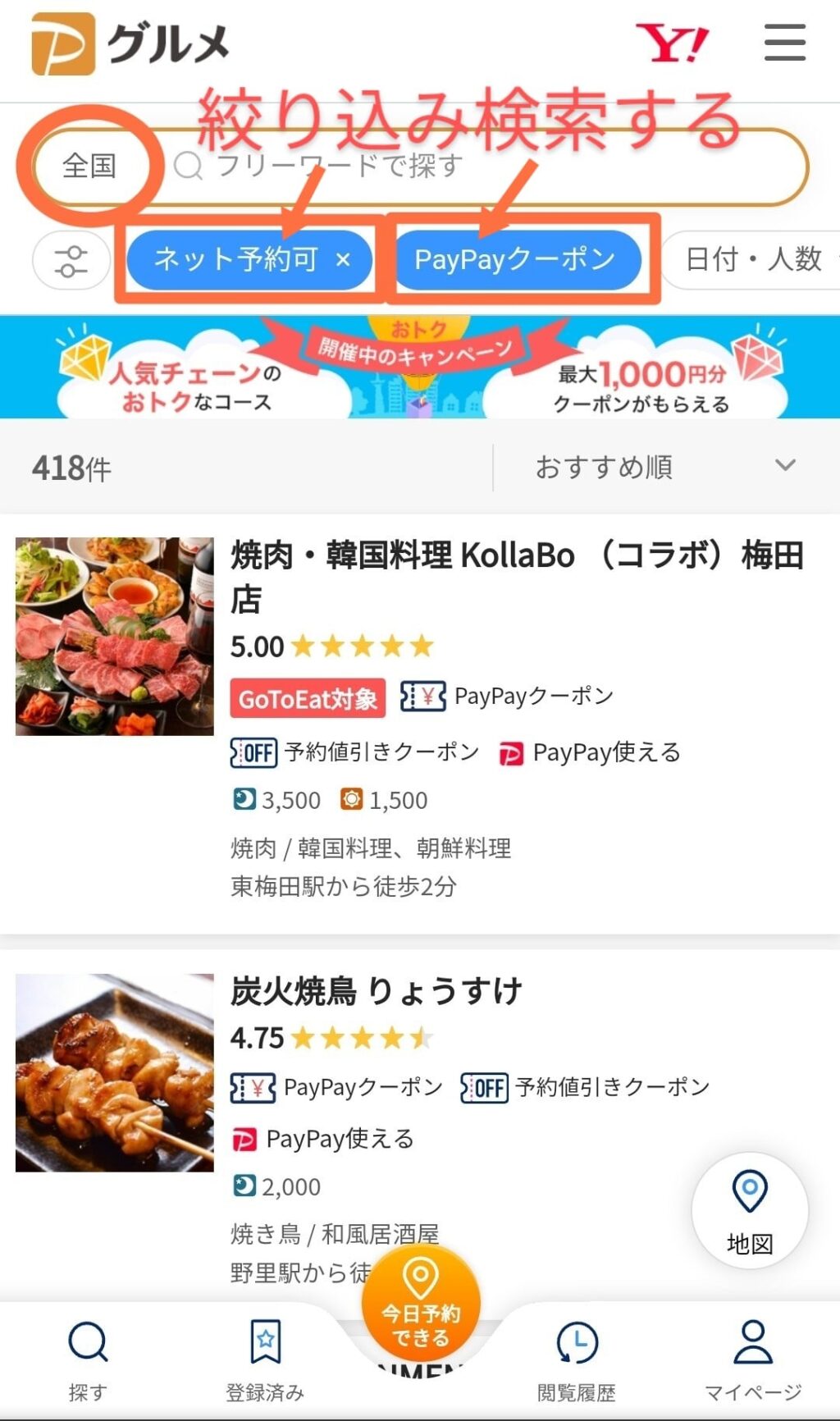The image size is (840, 1421).
Task: Toggle the PayPayクーポン filter chip
Action: click(x=514, y=260)
